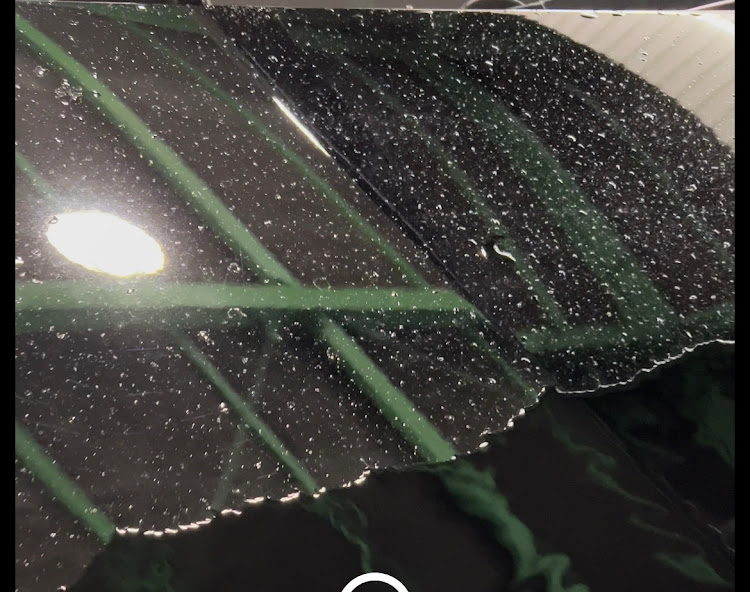Tap the circular shutter capture button

coord(375,585)
